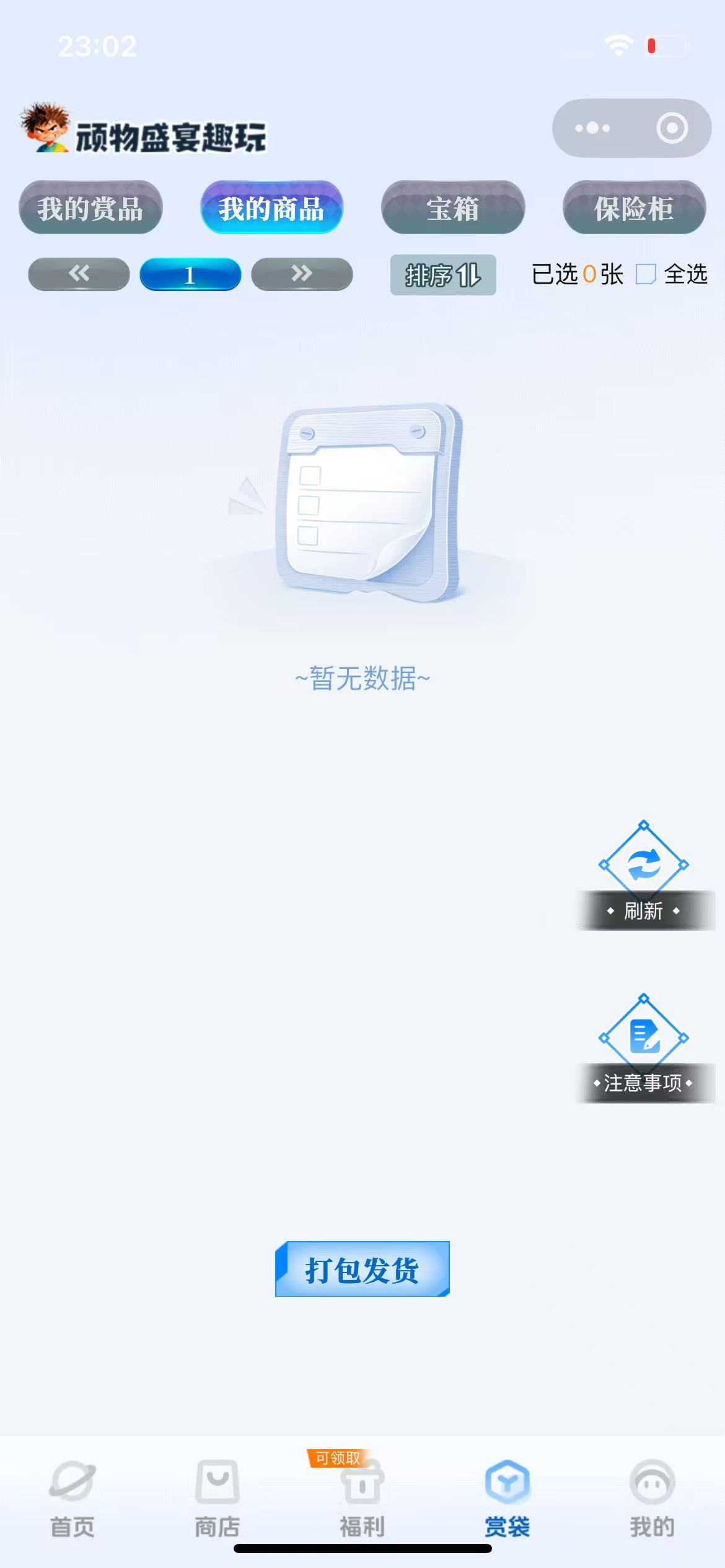Open the 宝箱 tab
The height and width of the screenshot is (1568, 725).
(x=453, y=208)
